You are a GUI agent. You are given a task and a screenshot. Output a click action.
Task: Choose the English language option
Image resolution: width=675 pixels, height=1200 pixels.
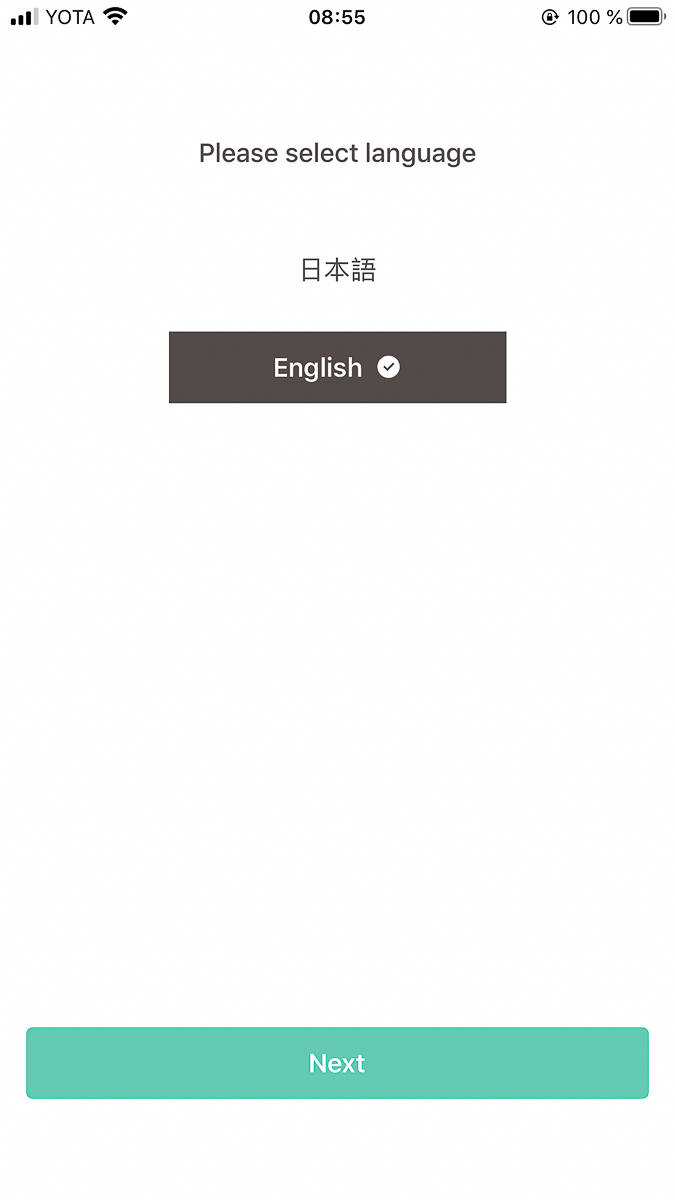[x=337, y=368]
